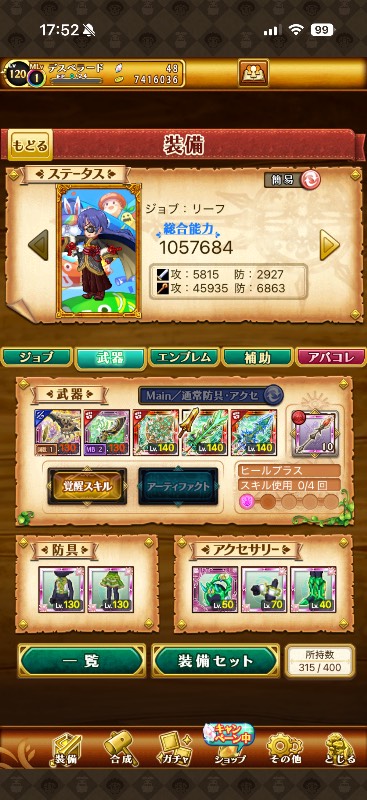The image size is (367, 800).
Task: Select the first armor piece Lv.130
Action: [62, 589]
